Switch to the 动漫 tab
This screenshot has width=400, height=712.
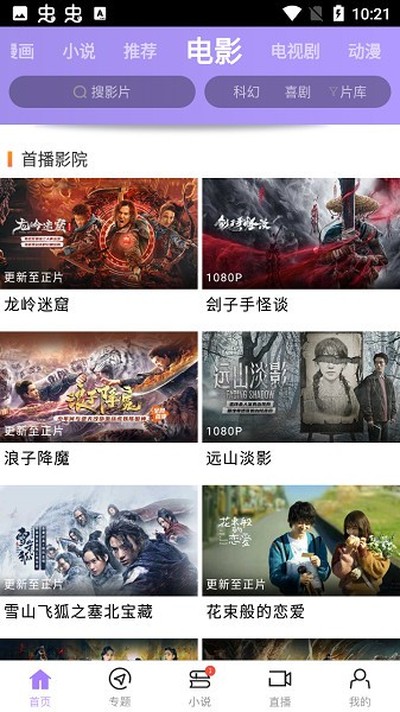click(x=365, y=52)
